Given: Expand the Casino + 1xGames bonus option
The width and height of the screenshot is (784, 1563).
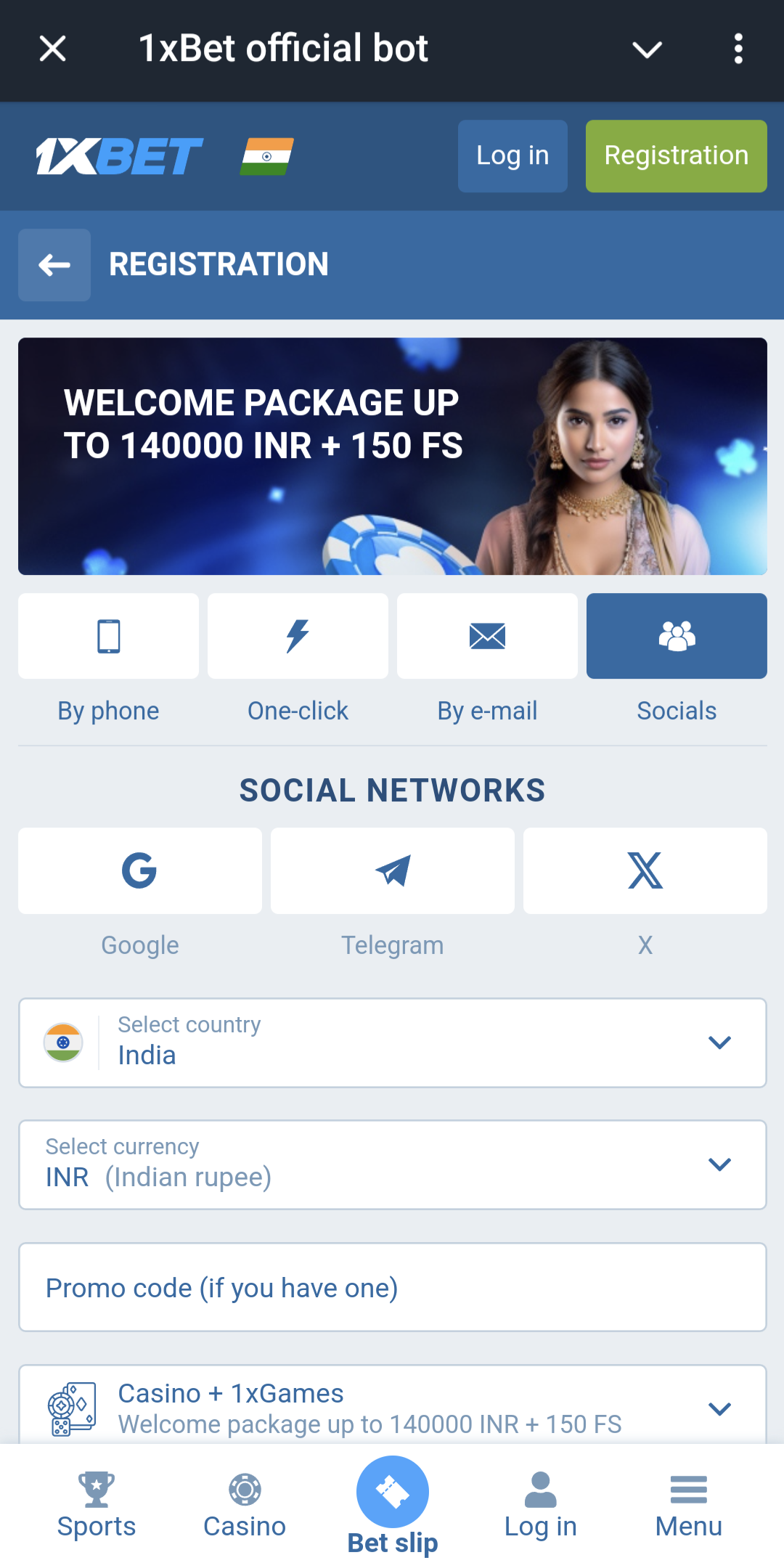Looking at the screenshot, I should tap(392, 1407).
